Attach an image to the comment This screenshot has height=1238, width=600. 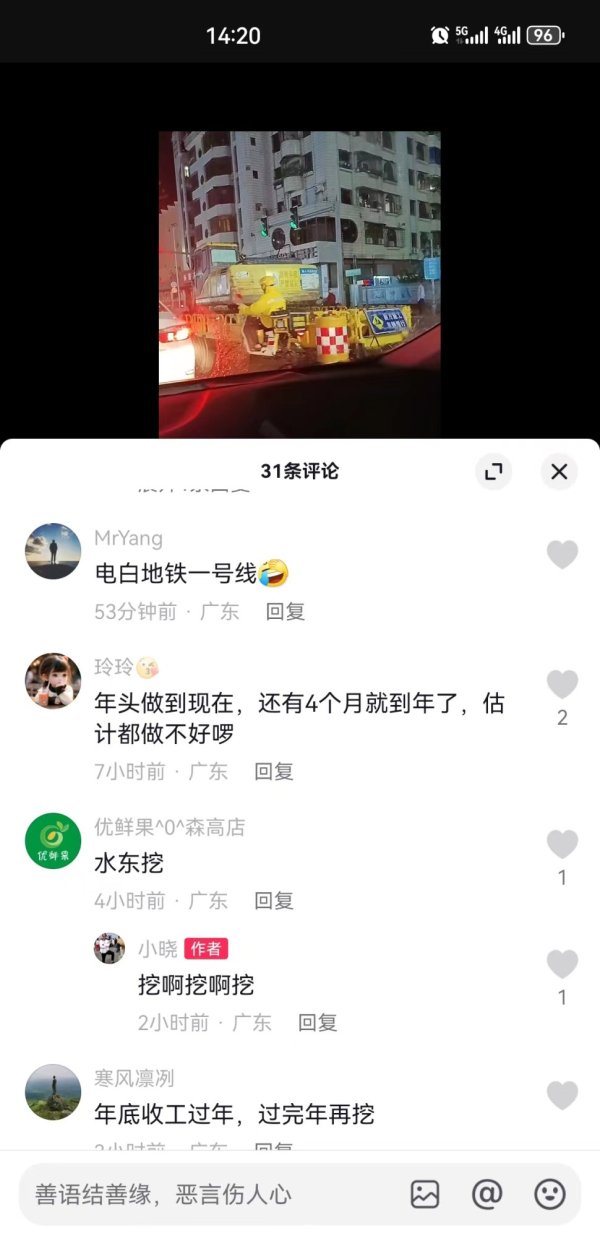425,1194
